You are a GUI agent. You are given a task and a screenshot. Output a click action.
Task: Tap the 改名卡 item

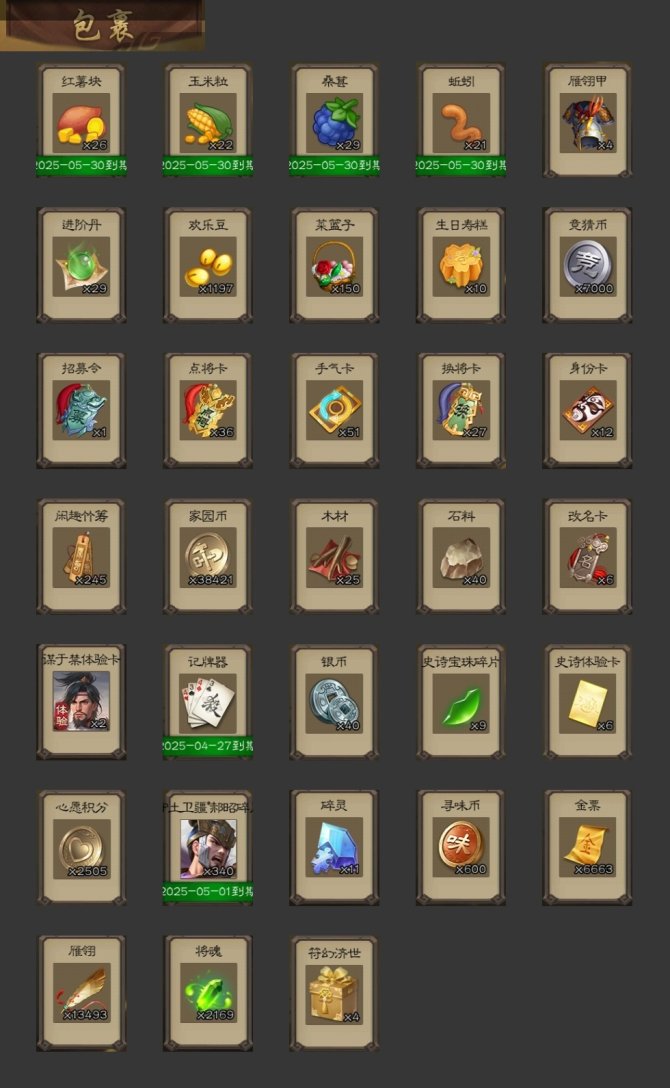pos(588,557)
